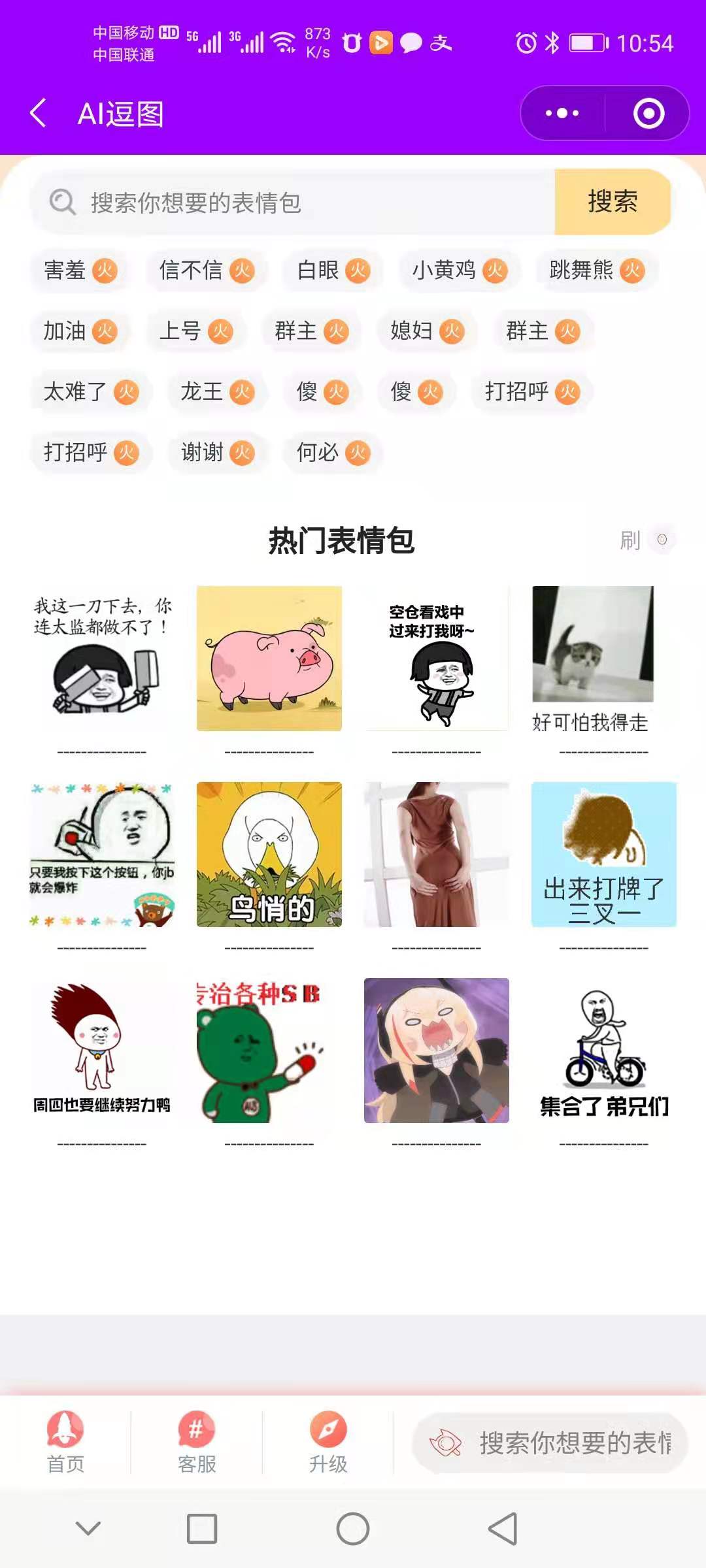Tap the system home button
The height and width of the screenshot is (1568, 706).
(x=353, y=1529)
